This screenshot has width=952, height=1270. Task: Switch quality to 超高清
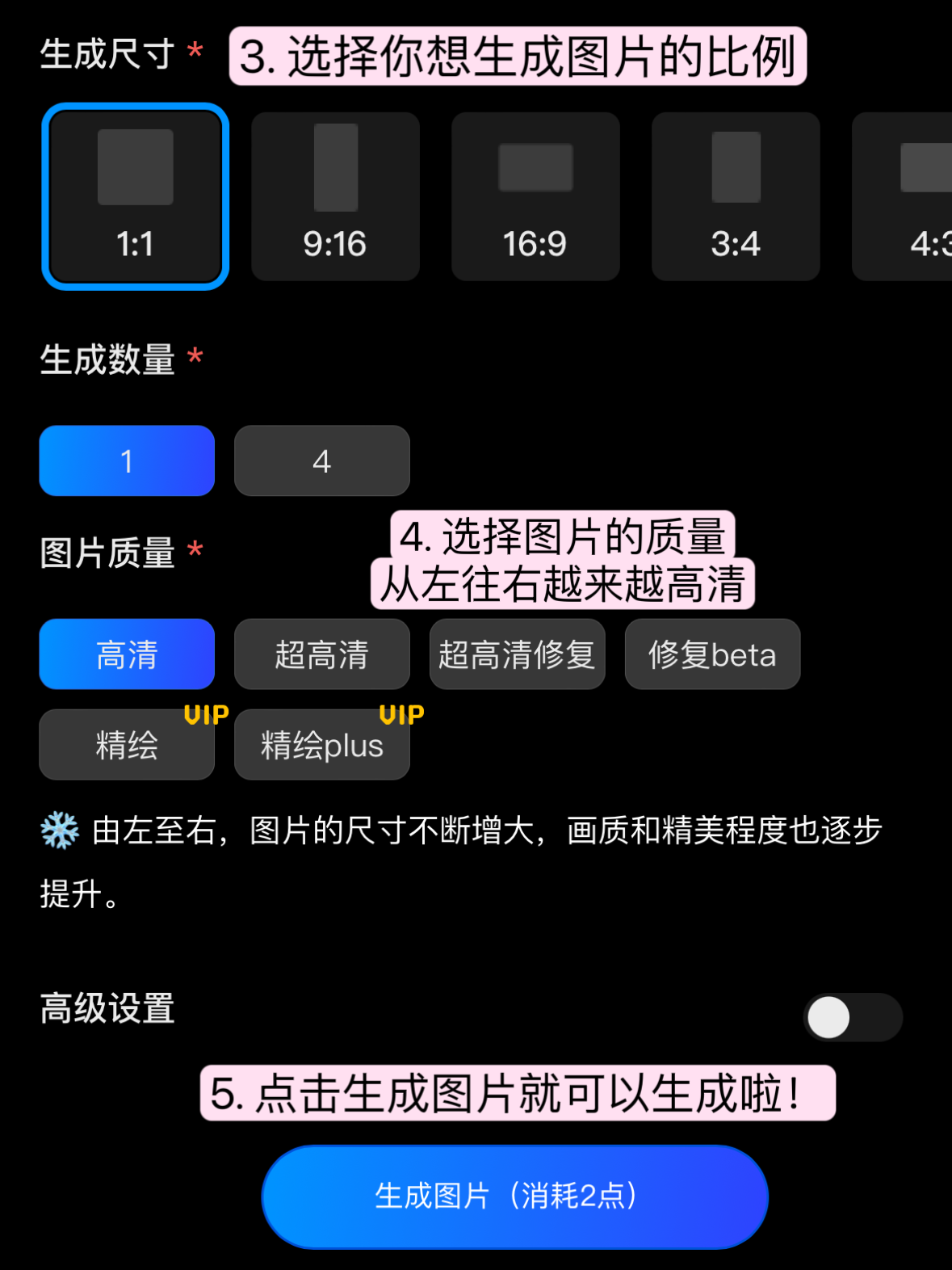(322, 654)
